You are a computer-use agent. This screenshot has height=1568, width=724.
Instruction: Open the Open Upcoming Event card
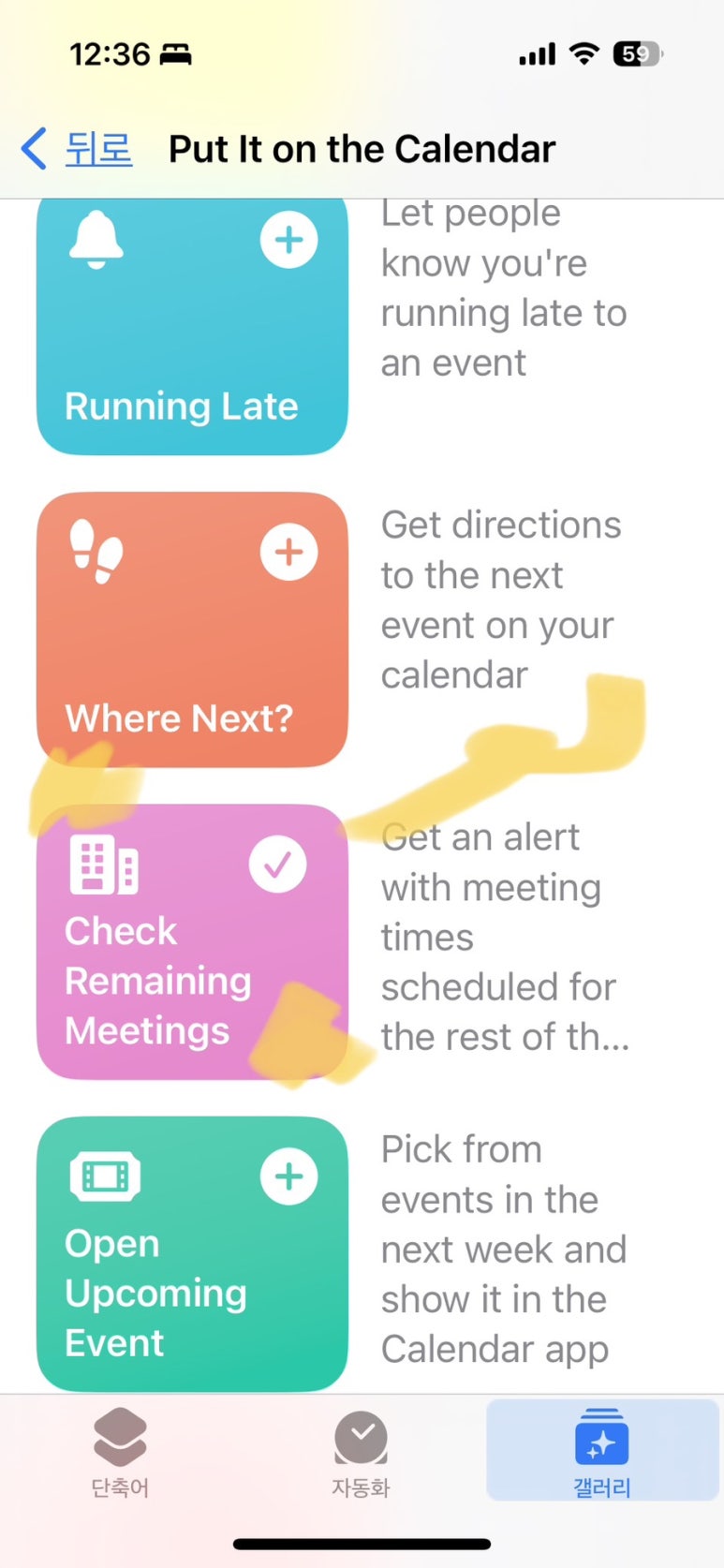[x=192, y=1253]
